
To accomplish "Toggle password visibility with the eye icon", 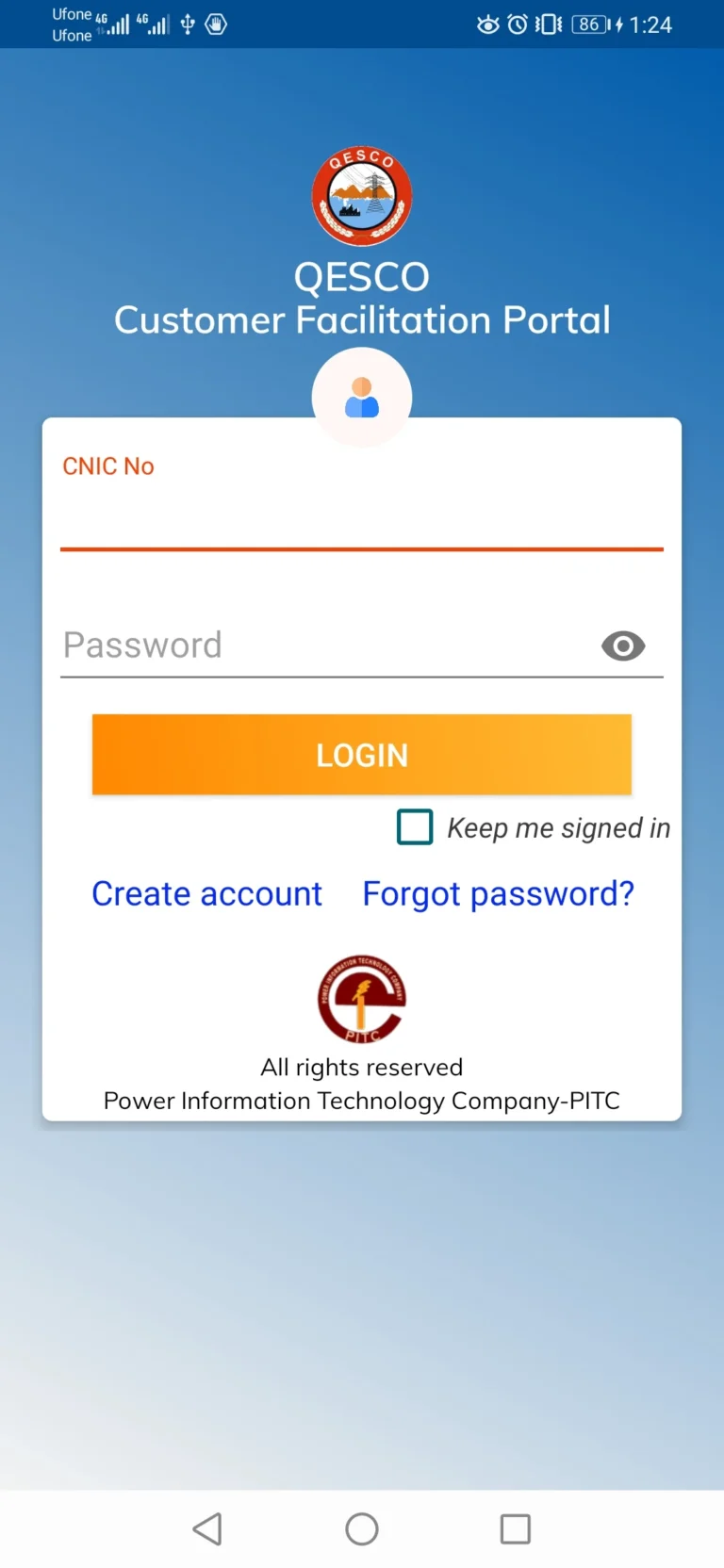I will pyautogui.click(x=622, y=646).
